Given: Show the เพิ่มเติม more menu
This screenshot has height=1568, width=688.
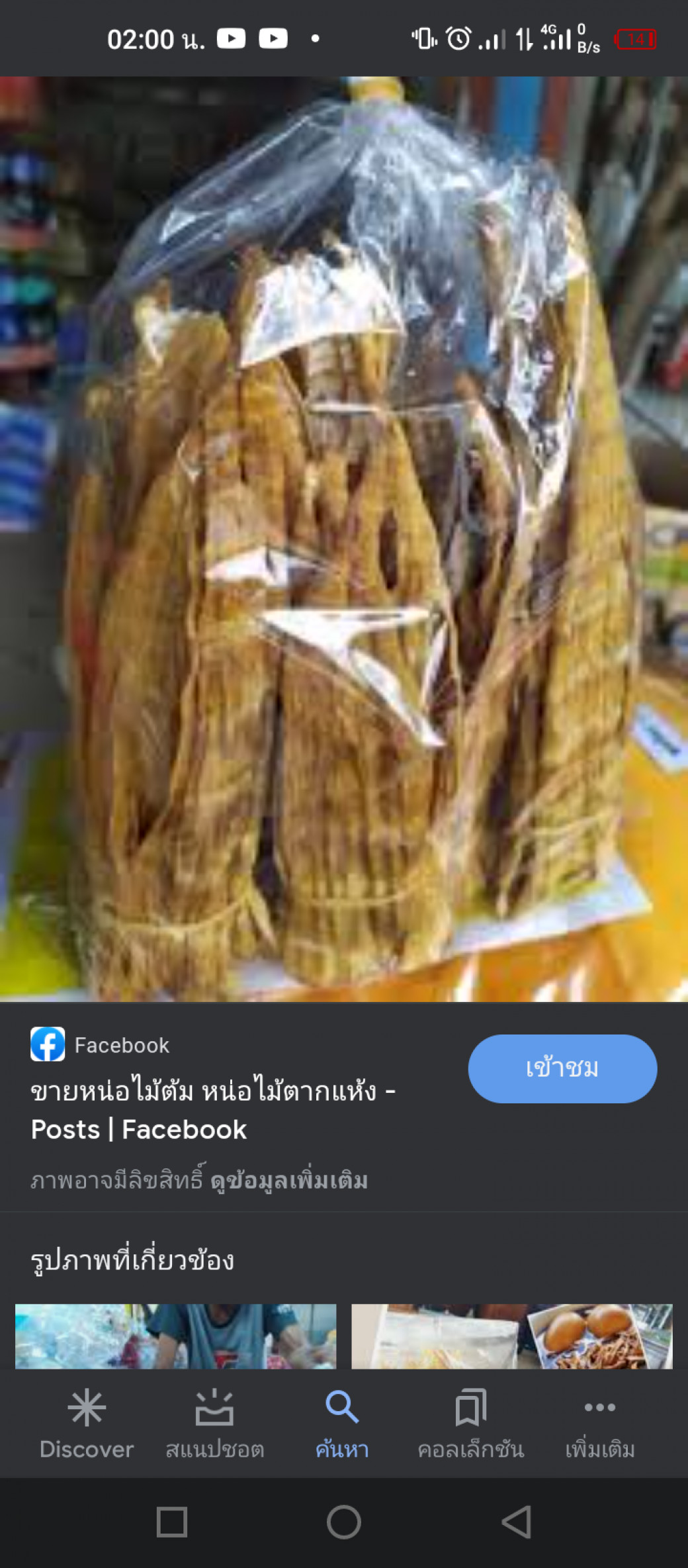Looking at the screenshot, I should [599, 1424].
